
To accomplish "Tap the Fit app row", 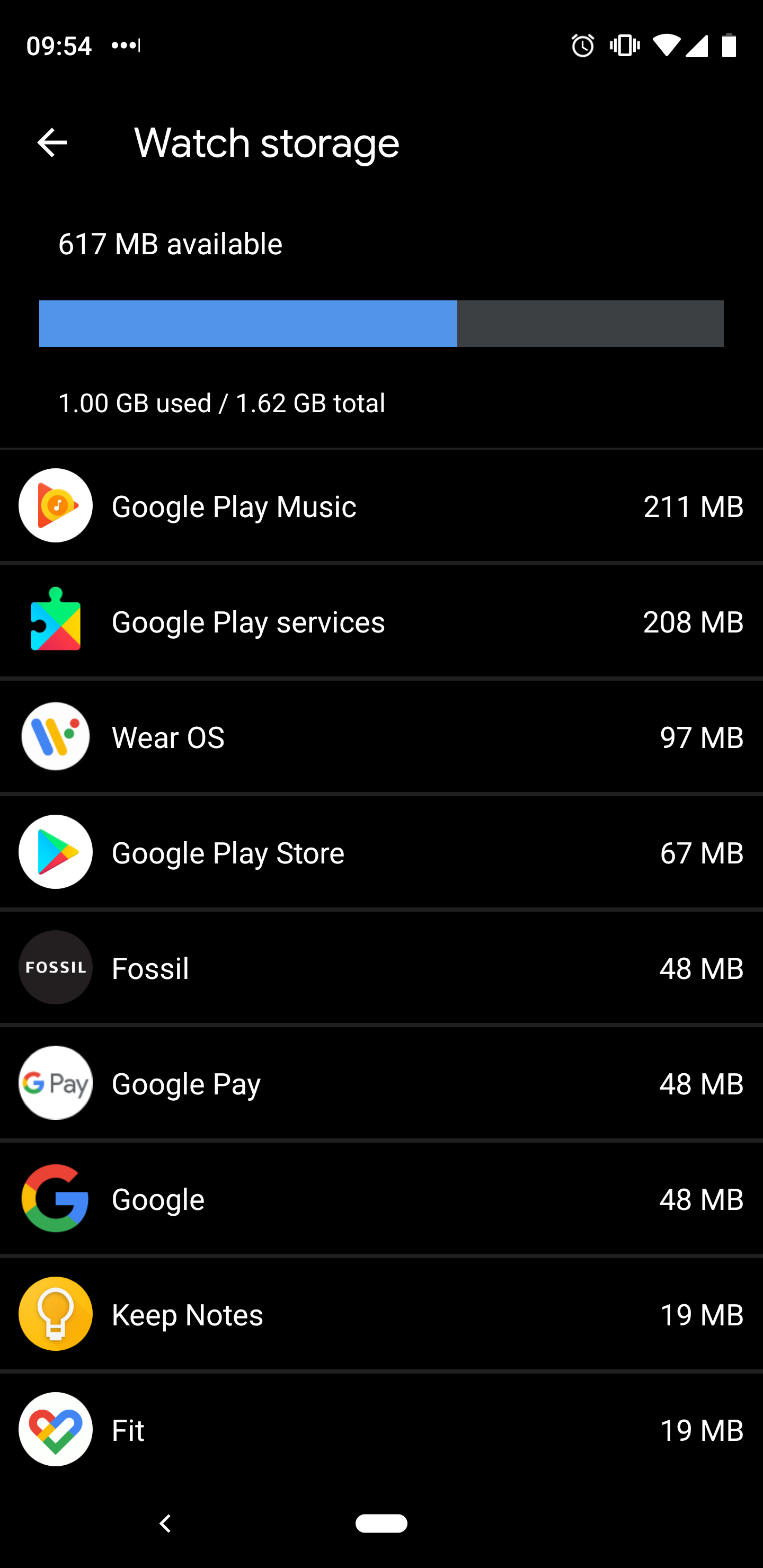I will tap(381, 1429).
